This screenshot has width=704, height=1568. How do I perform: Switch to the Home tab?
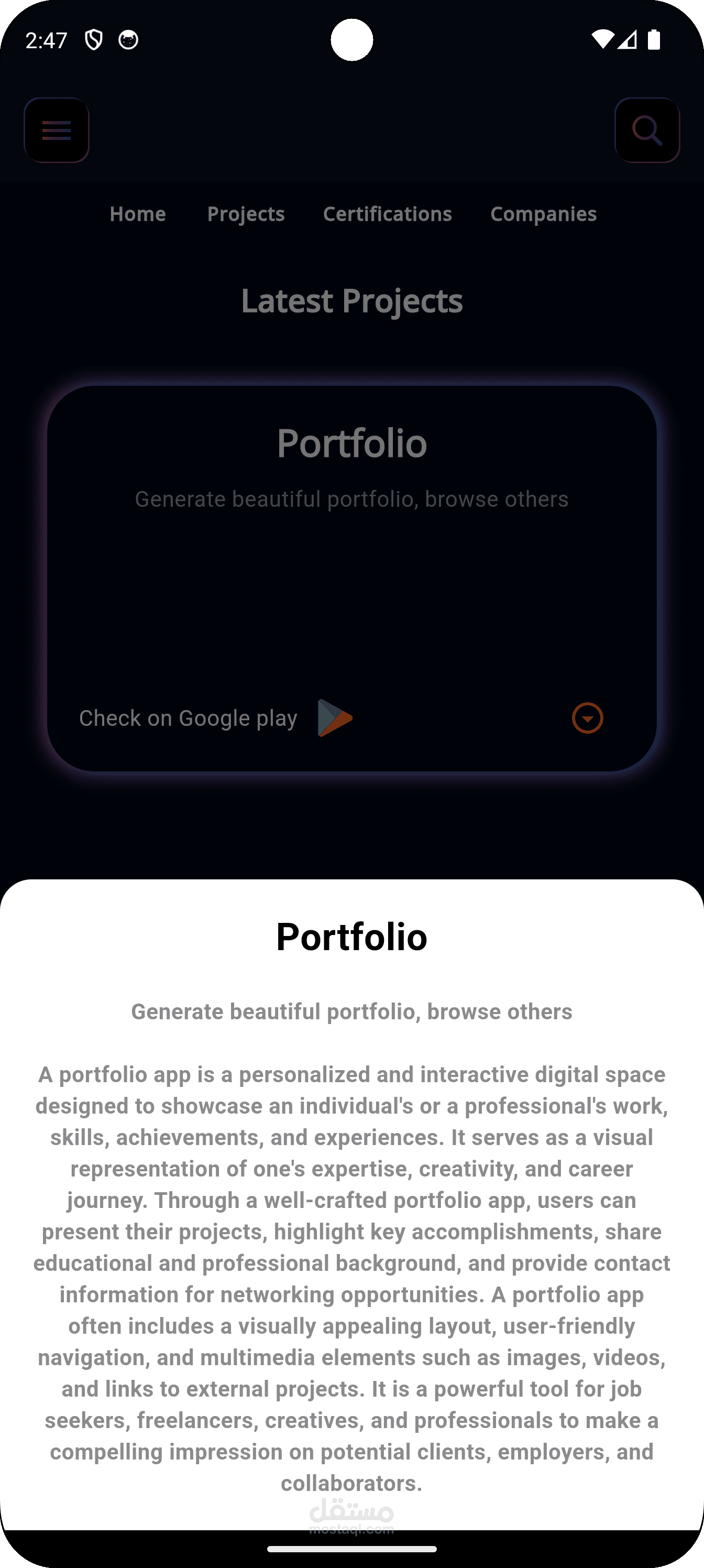tap(138, 214)
